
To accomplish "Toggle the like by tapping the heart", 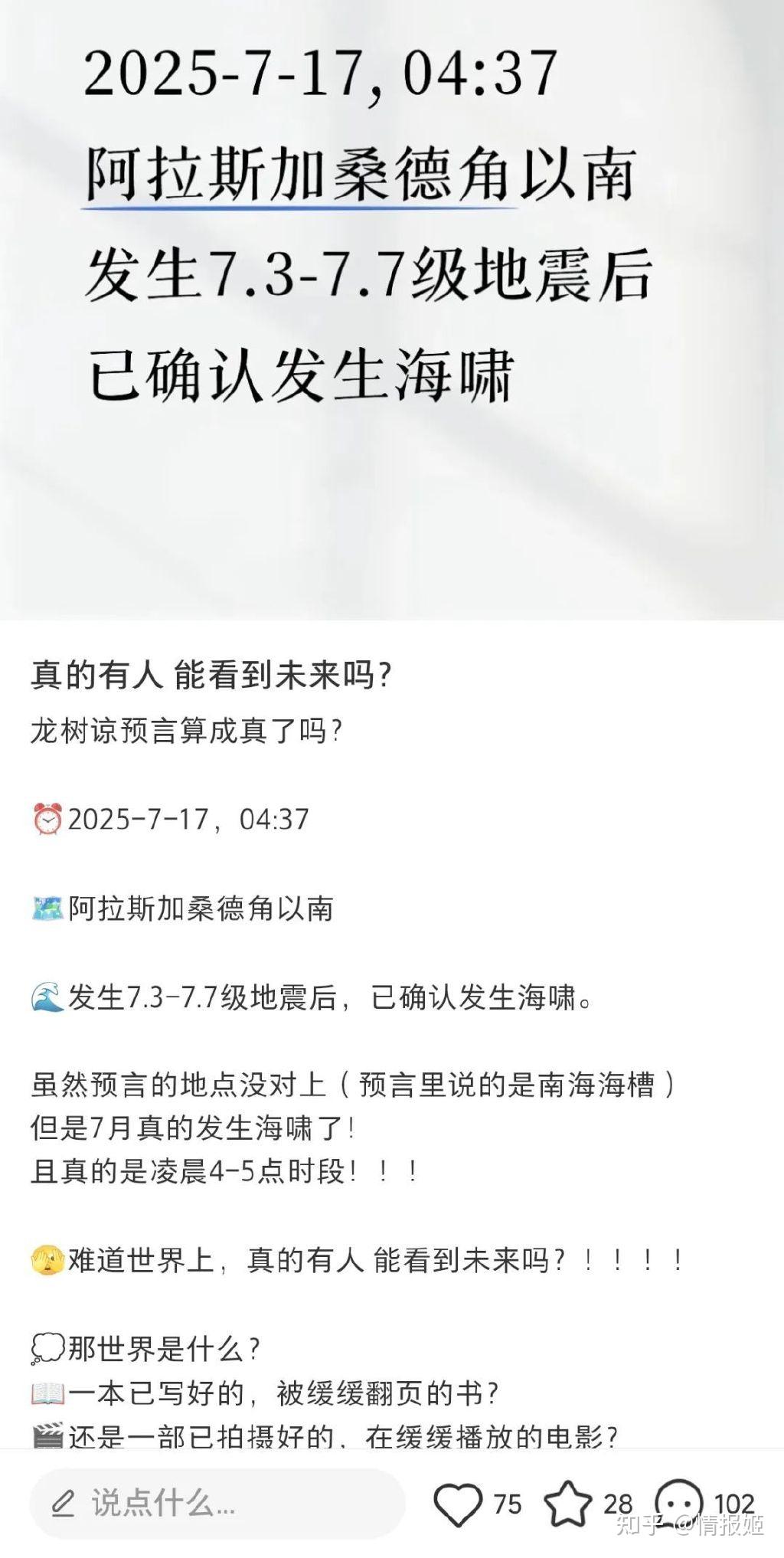I will coord(457,1501).
